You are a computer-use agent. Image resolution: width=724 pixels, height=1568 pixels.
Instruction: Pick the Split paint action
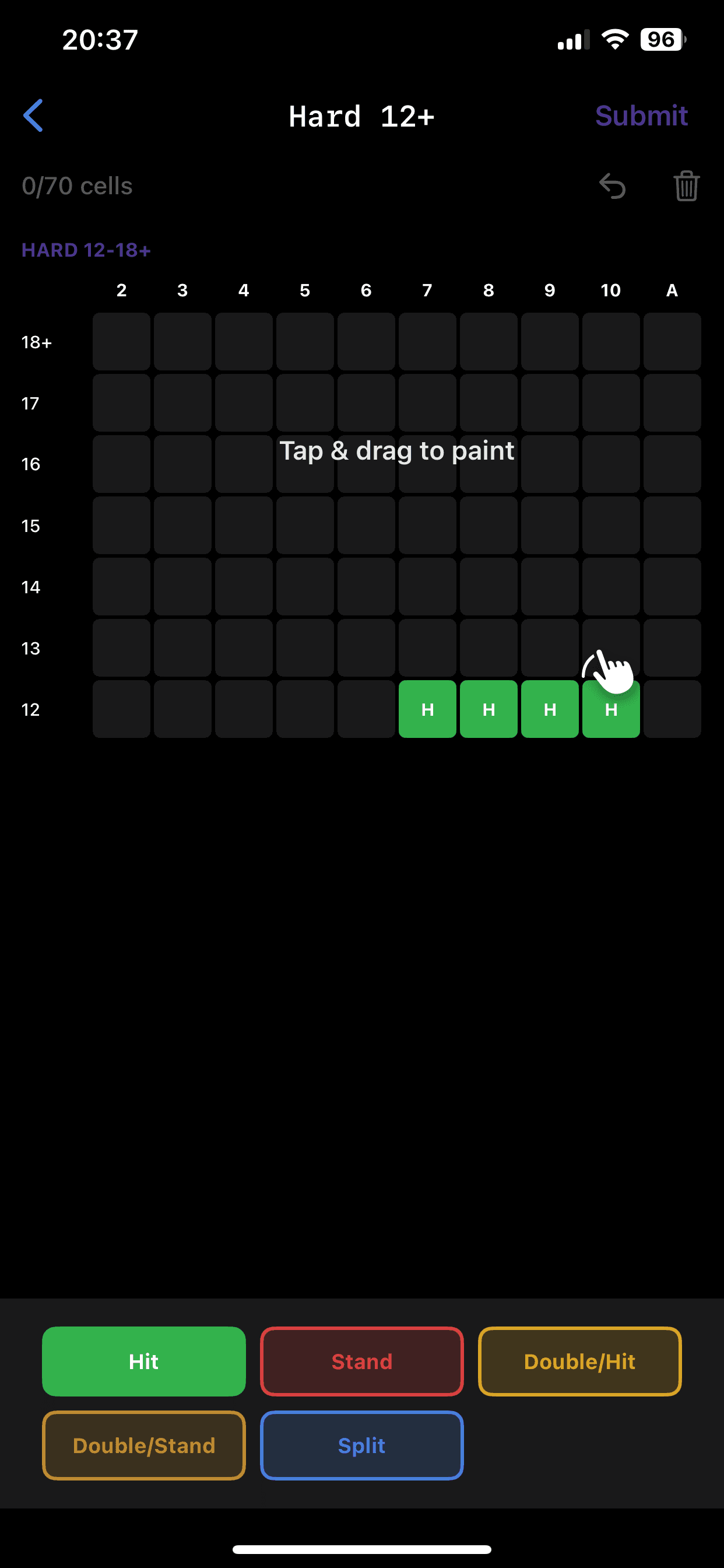pyautogui.click(x=361, y=1445)
